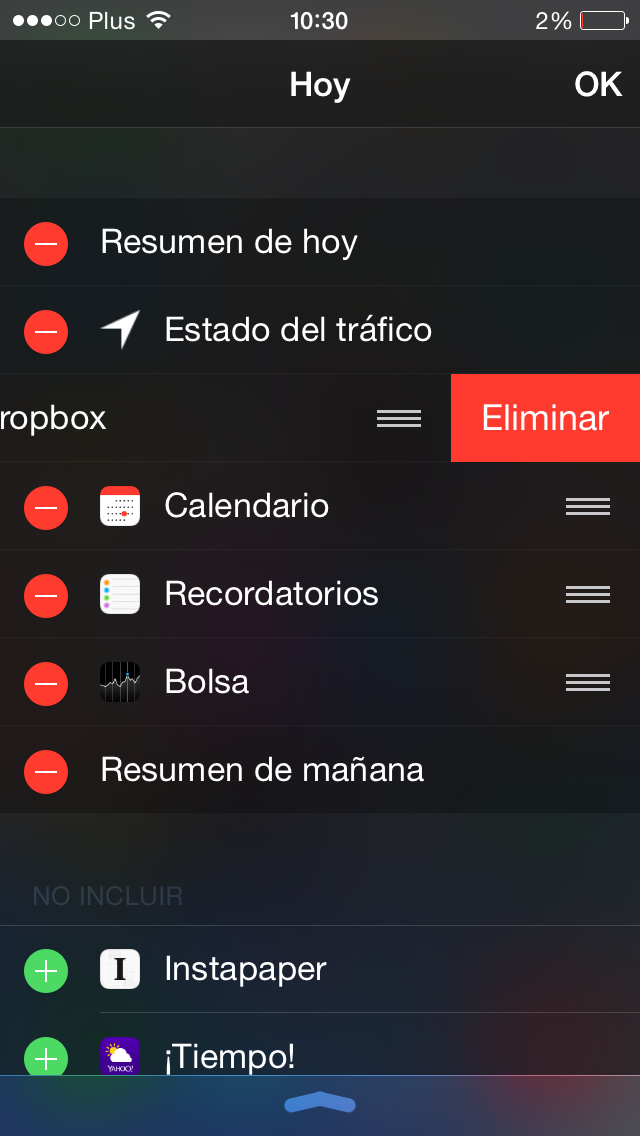Tap the reorder handle on Recordatorios
Screen dimensions: 640x1136
[x=588, y=595]
